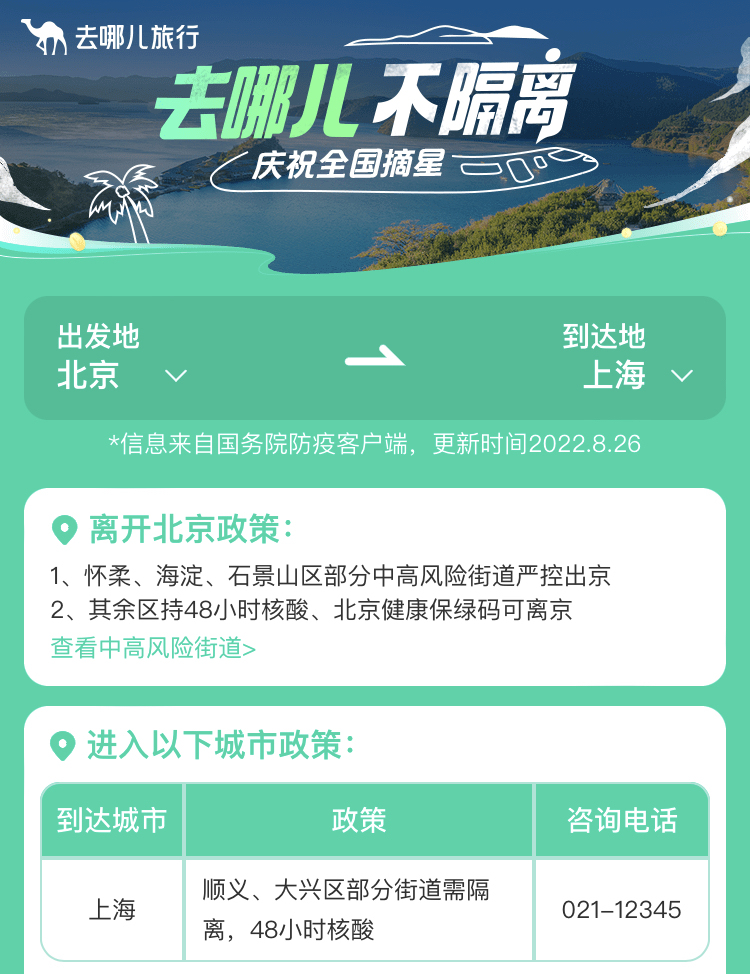
Task: Open the 查看中高风险街道 link
Action: click(153, 648)
